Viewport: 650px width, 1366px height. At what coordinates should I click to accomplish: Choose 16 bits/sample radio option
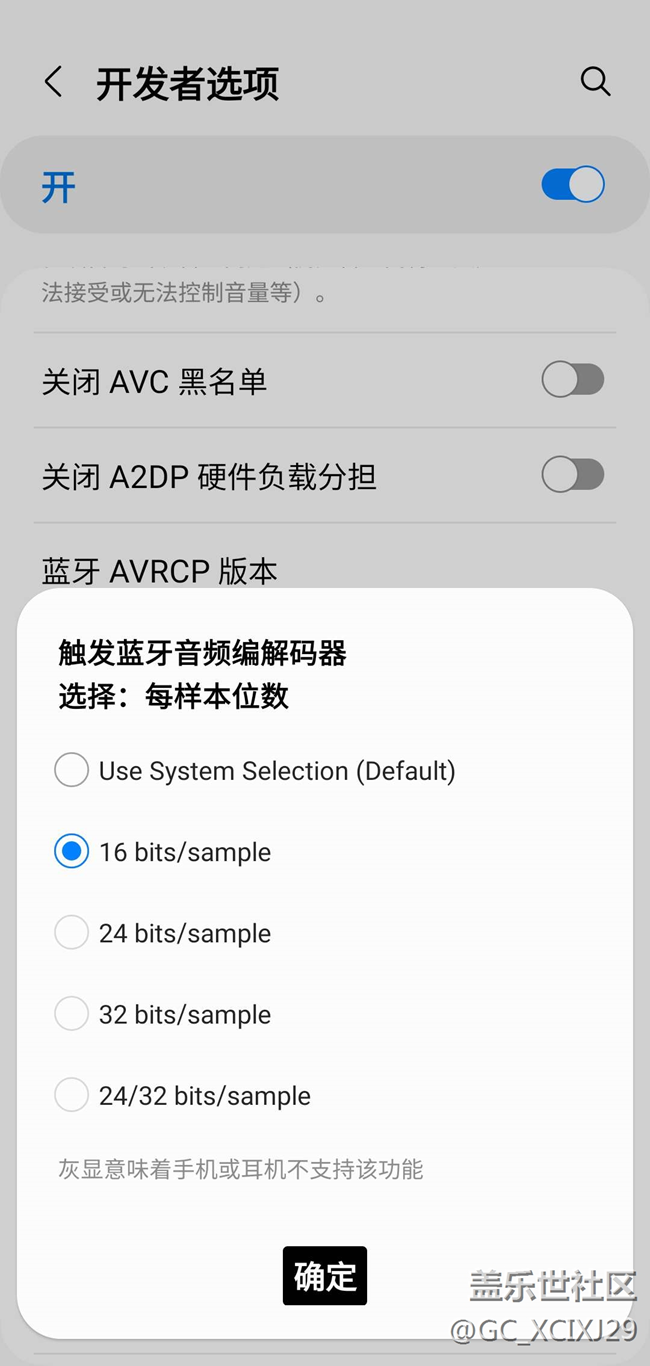[x=163, y=852]
